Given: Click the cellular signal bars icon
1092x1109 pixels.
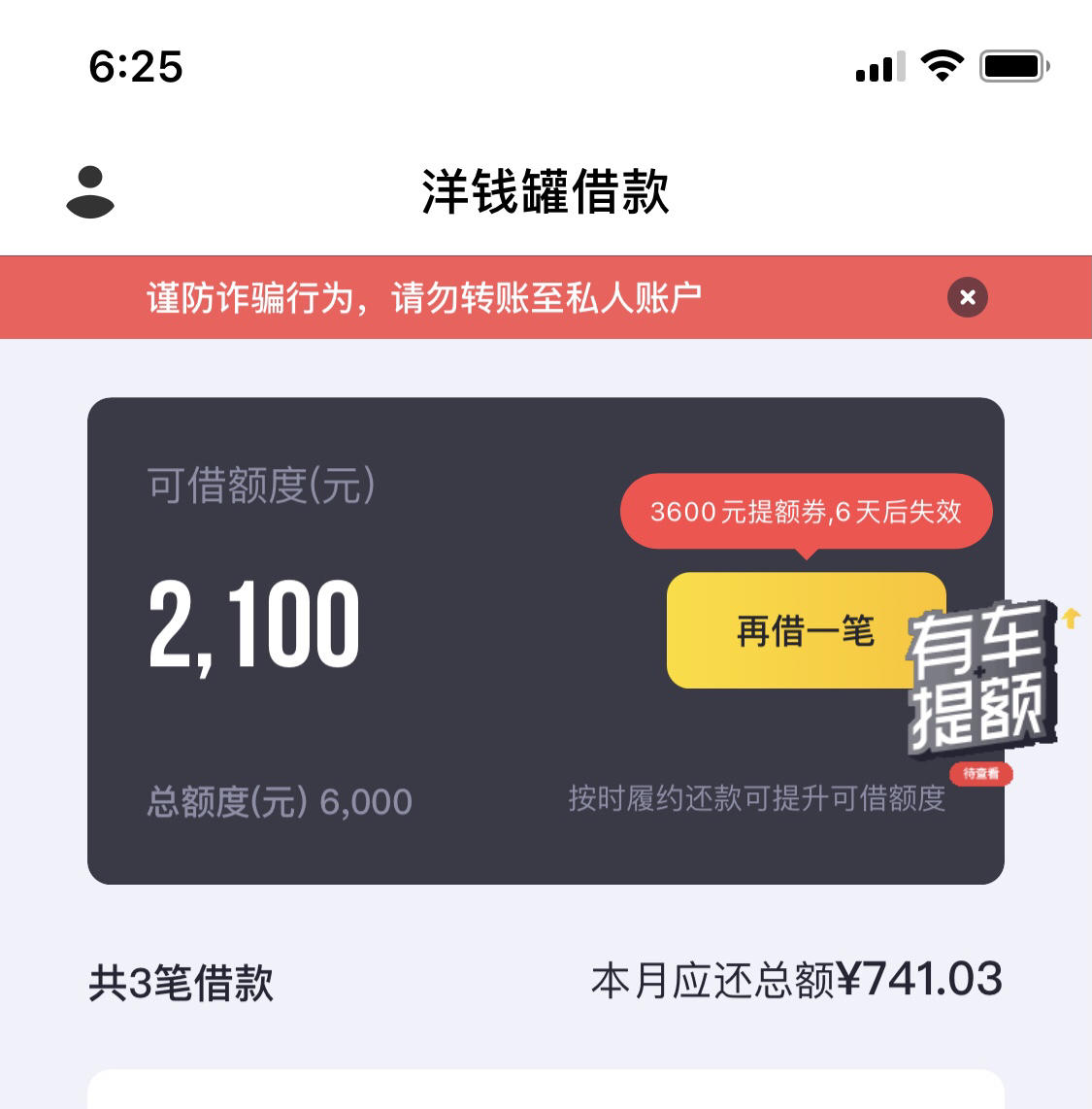Looking at the screenshot, I should [878, 66].
